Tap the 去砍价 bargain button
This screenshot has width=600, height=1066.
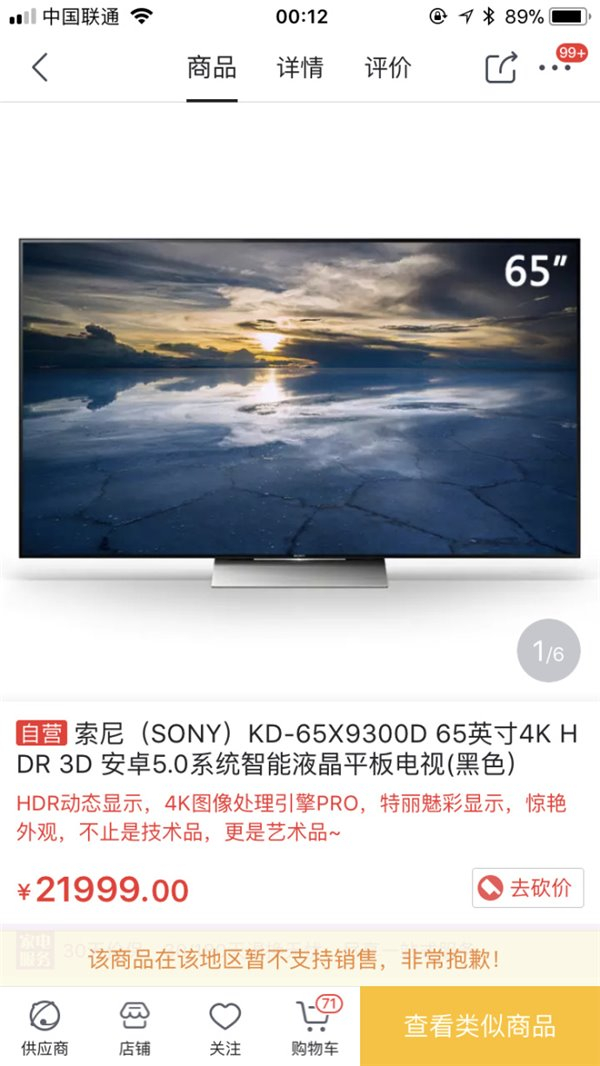[527, 887]
